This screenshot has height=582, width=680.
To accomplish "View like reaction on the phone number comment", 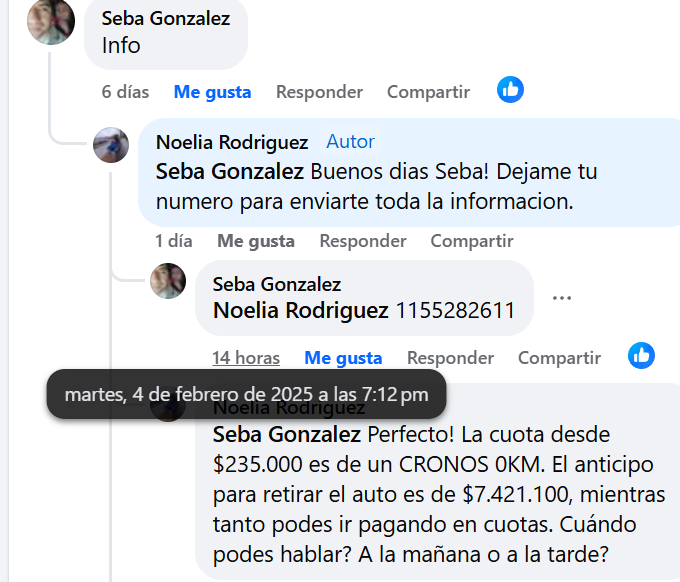I will click(641, 355).
